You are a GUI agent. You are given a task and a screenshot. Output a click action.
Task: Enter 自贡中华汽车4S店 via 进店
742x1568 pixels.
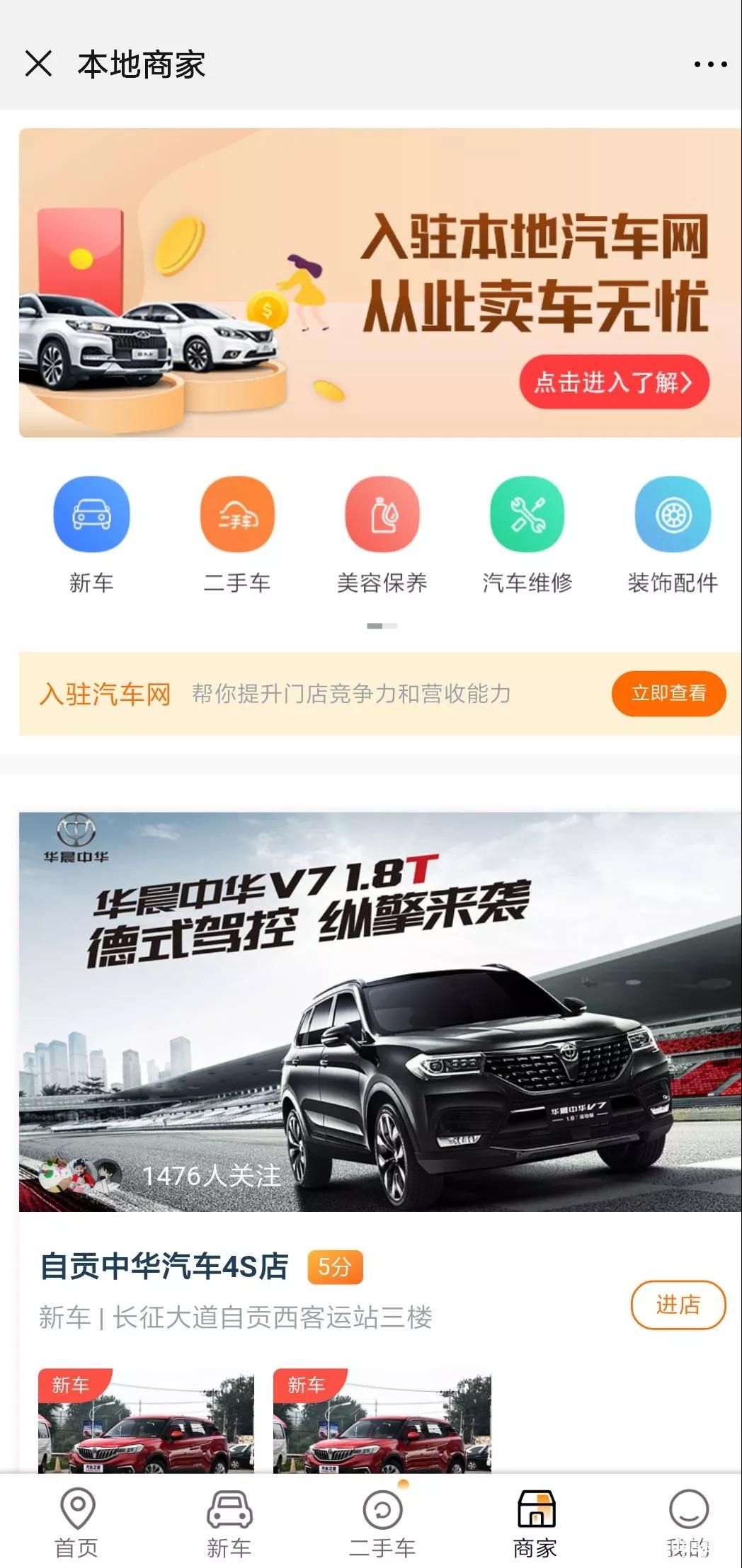pyautogui.click(x=678, y=1304)
